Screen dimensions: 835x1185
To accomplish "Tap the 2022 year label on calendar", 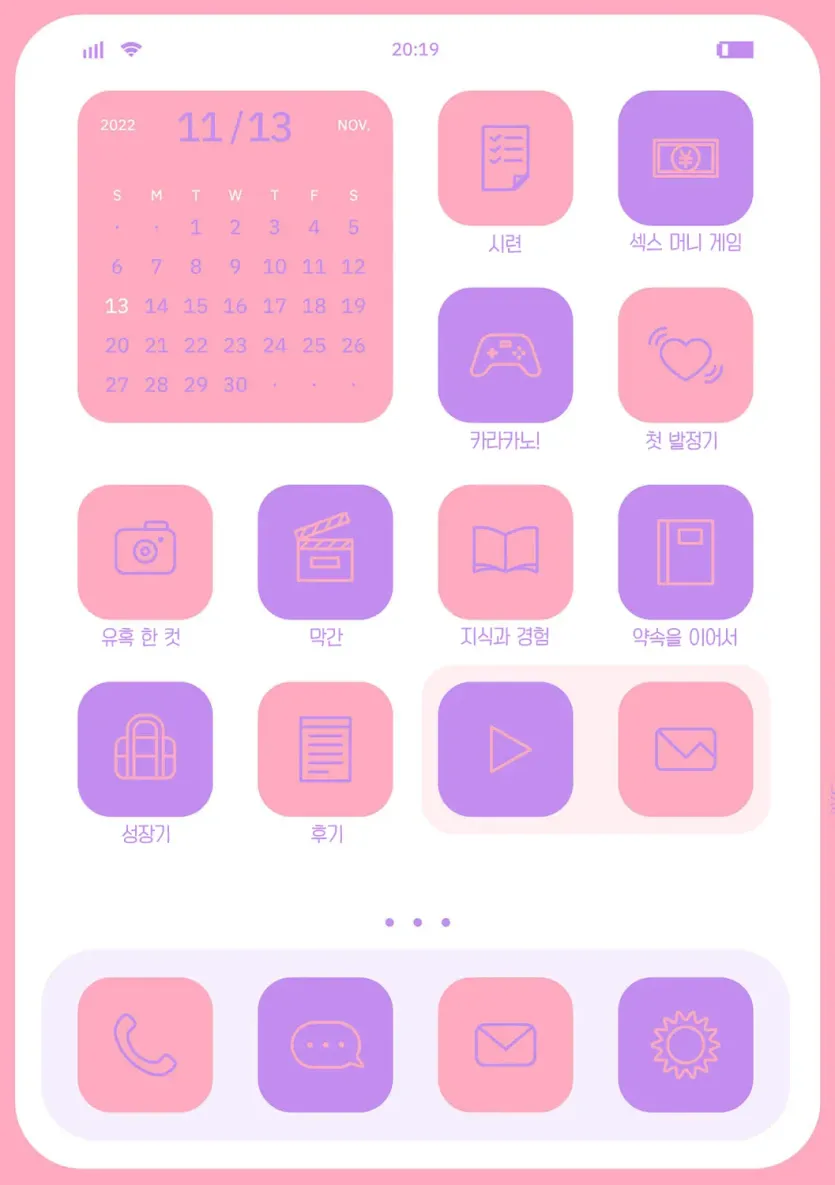I will 116,124.
